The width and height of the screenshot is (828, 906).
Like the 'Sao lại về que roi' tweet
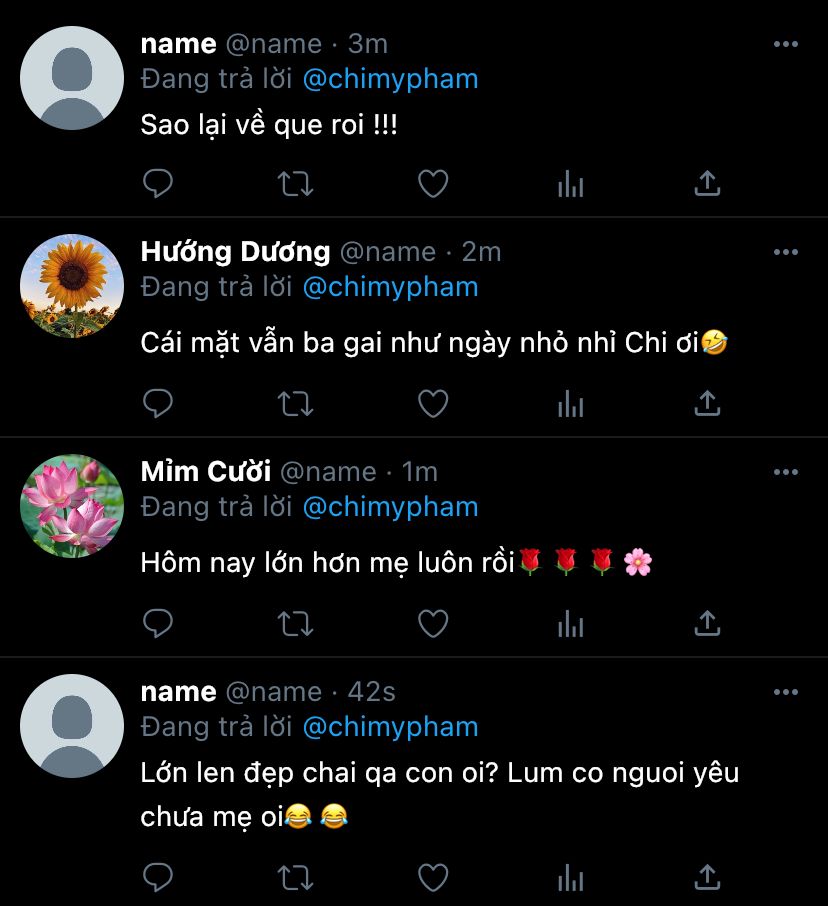[432, 183]
